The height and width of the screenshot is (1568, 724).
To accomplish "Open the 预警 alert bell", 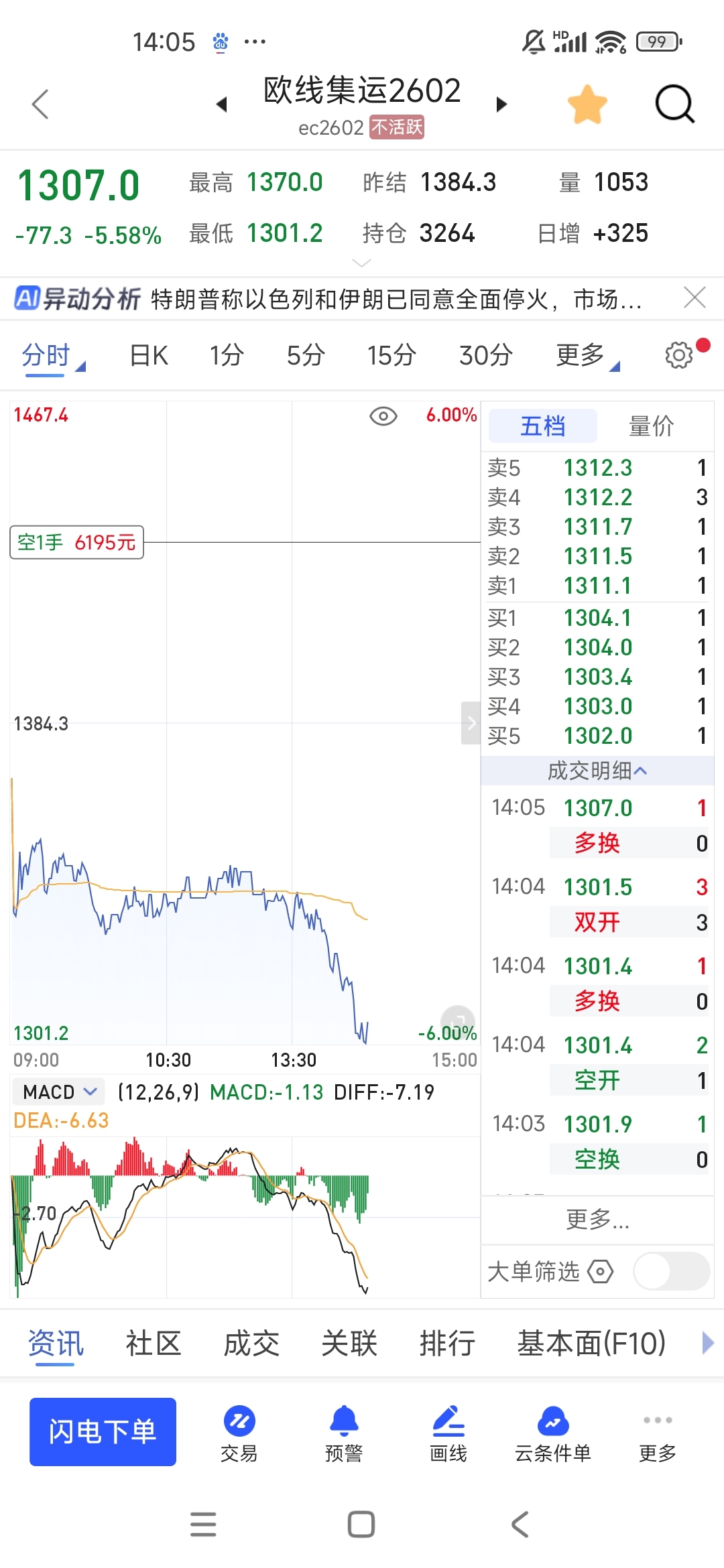I will click(344, 1434).
